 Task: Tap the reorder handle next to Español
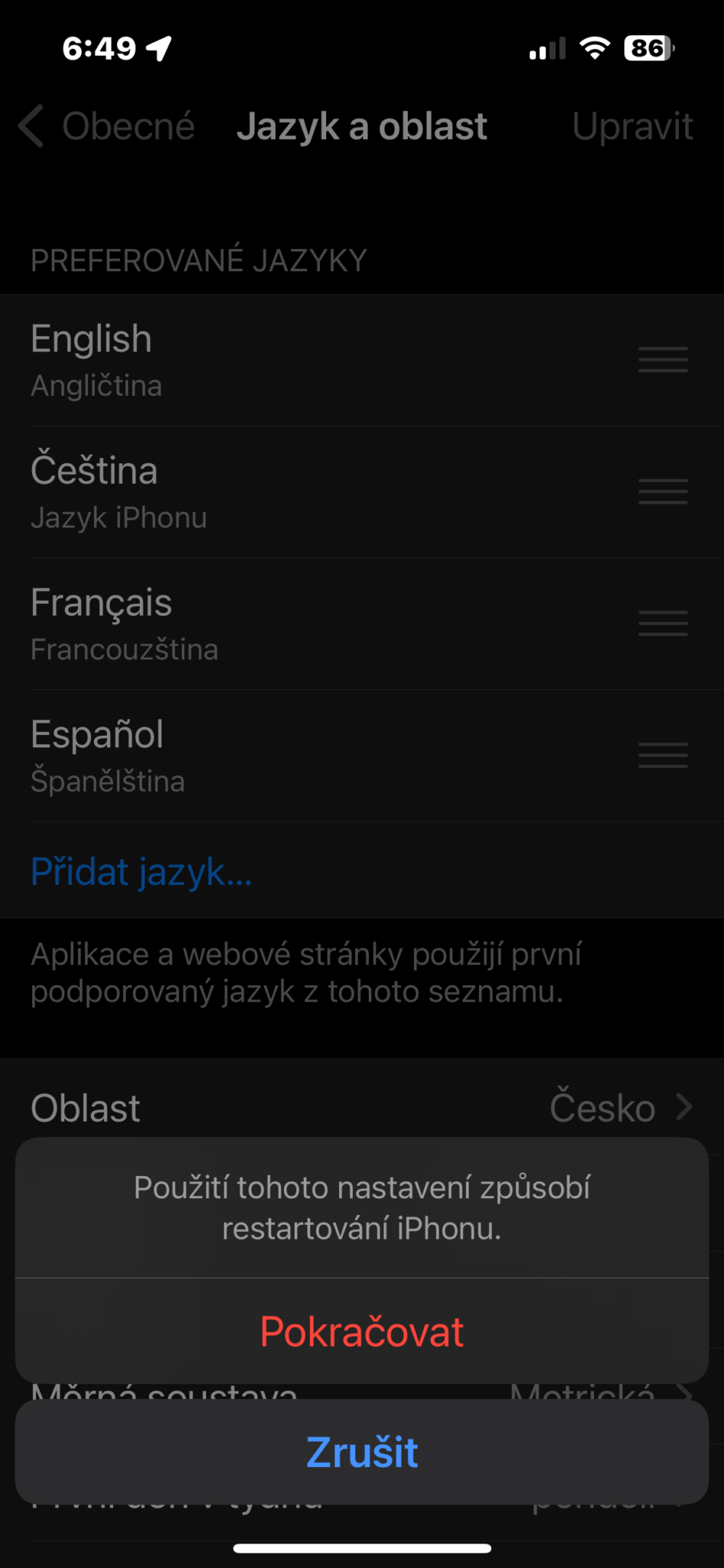click(x=663, y=755)
